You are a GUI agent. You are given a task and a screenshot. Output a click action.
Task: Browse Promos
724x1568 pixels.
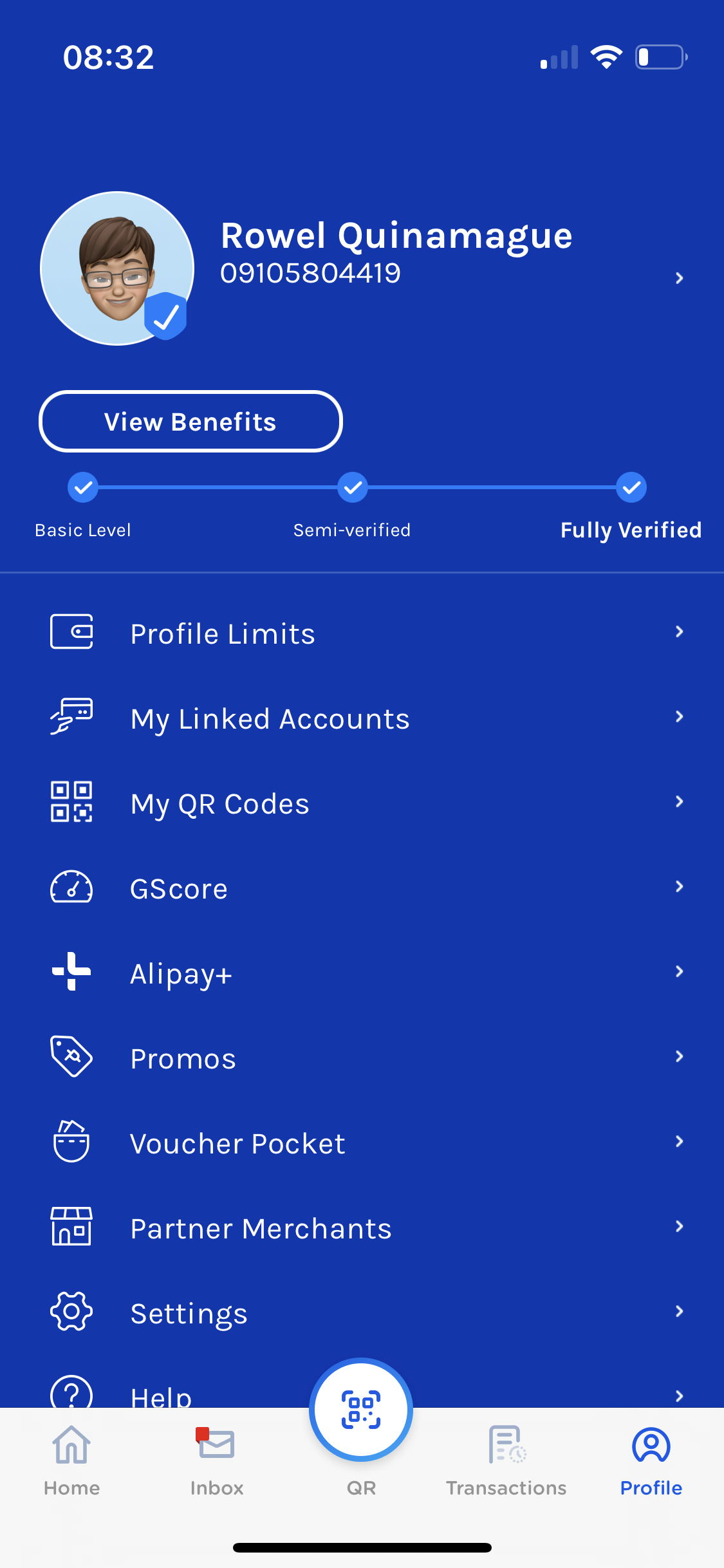point(362,1058)
